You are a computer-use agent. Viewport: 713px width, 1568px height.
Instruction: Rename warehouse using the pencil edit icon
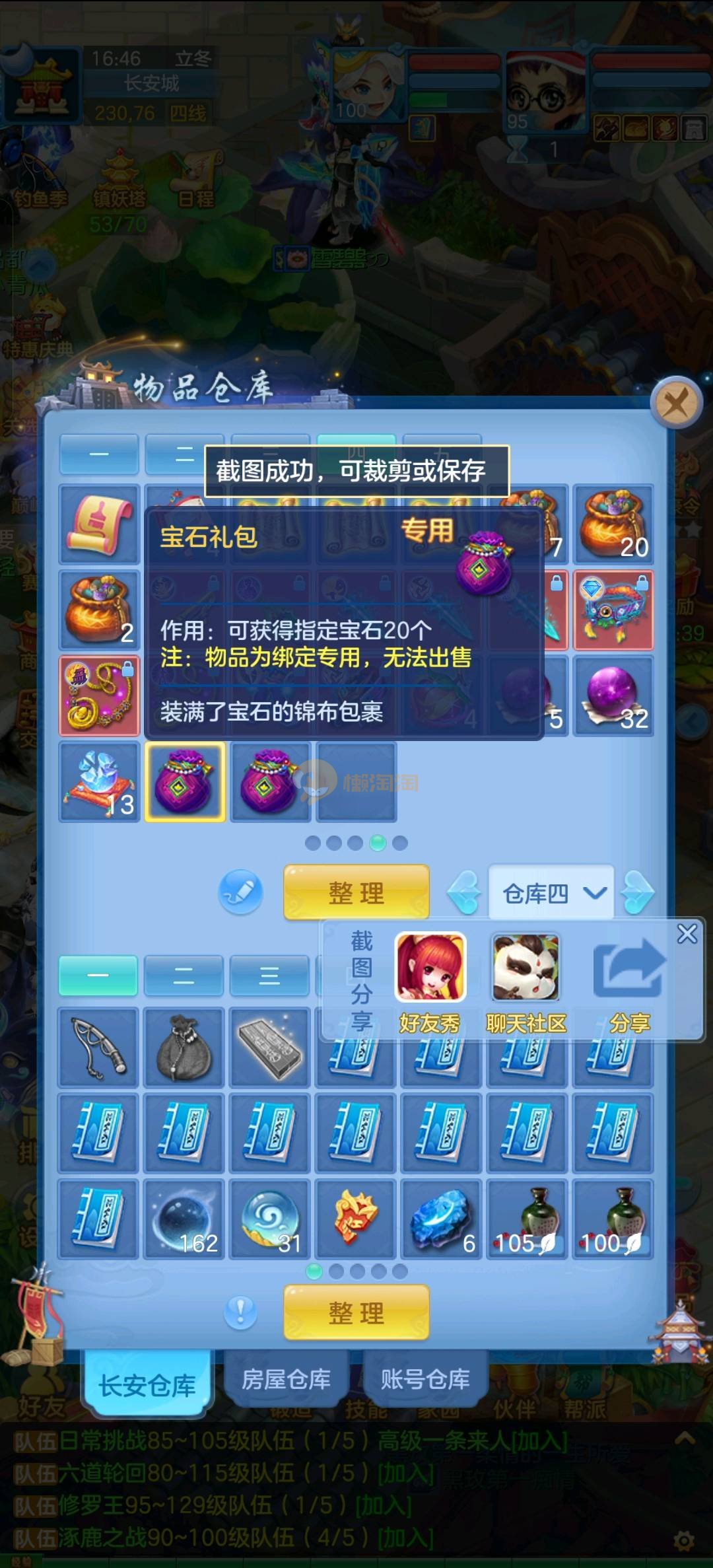(241, 892)
